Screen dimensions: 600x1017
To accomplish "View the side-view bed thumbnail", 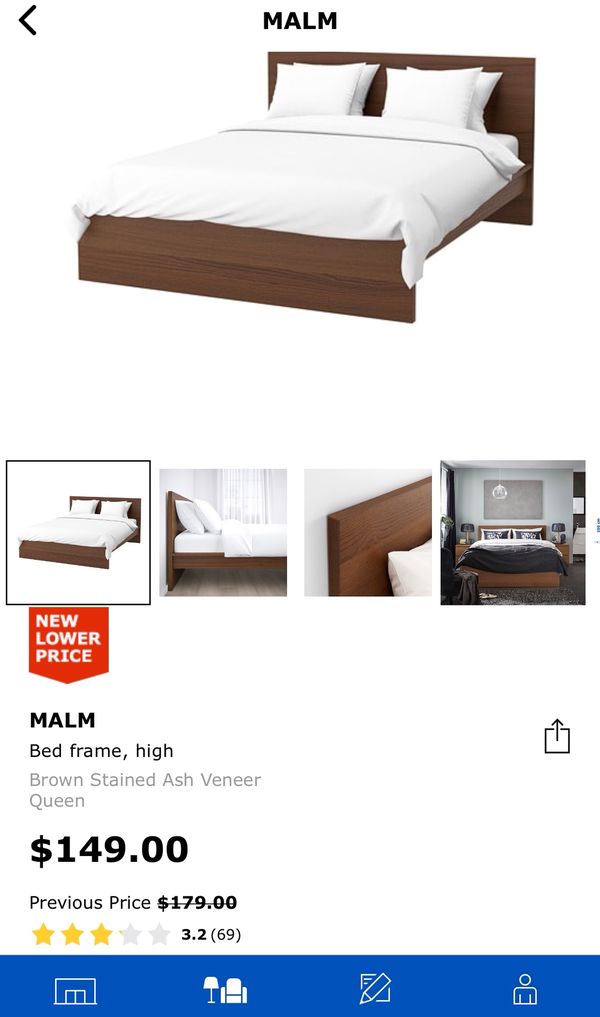I will click(x=223, y=532).
